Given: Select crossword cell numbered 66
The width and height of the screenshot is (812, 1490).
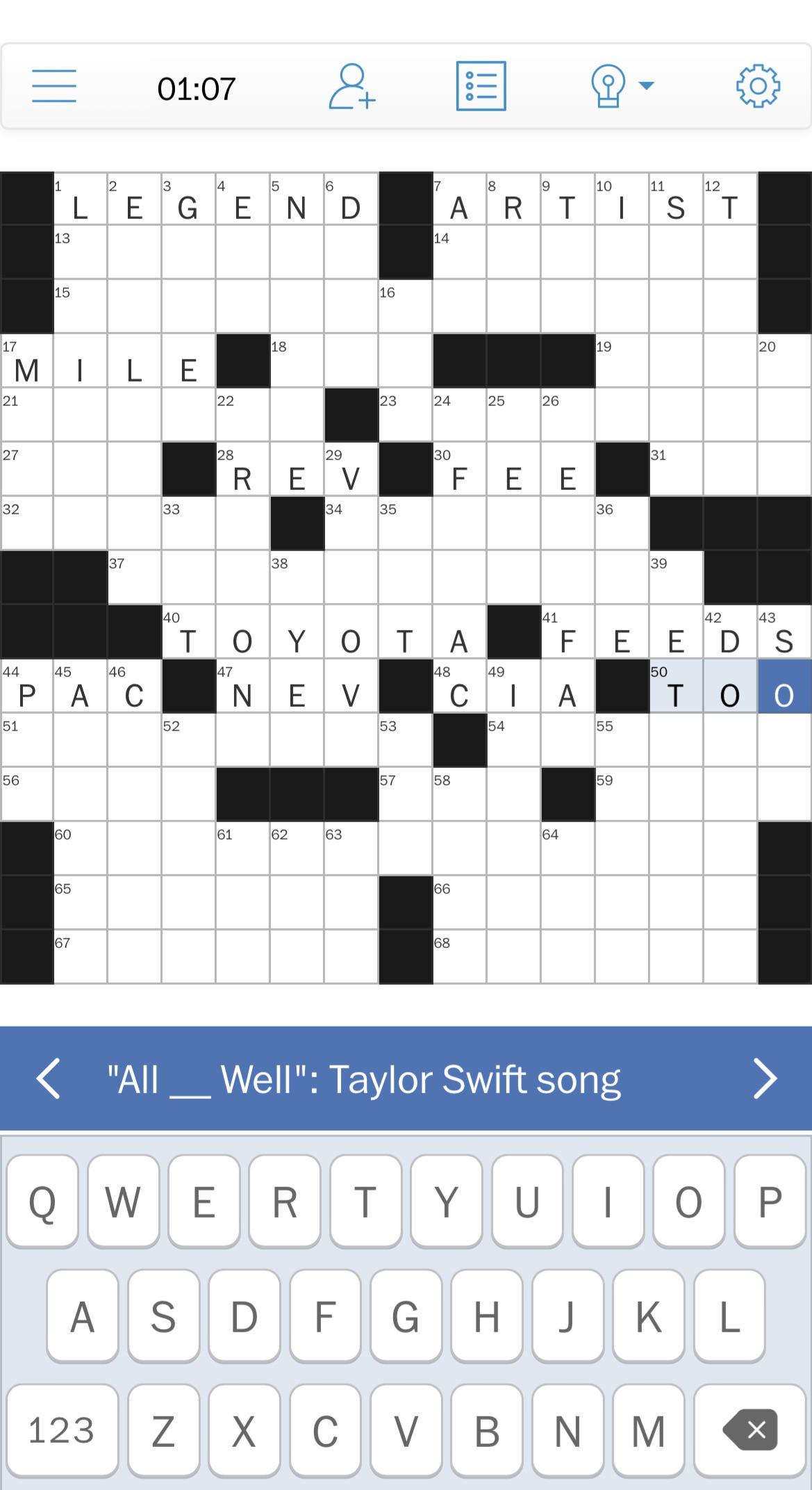Looking at the screenshot, I should click(x=460, y=903).
